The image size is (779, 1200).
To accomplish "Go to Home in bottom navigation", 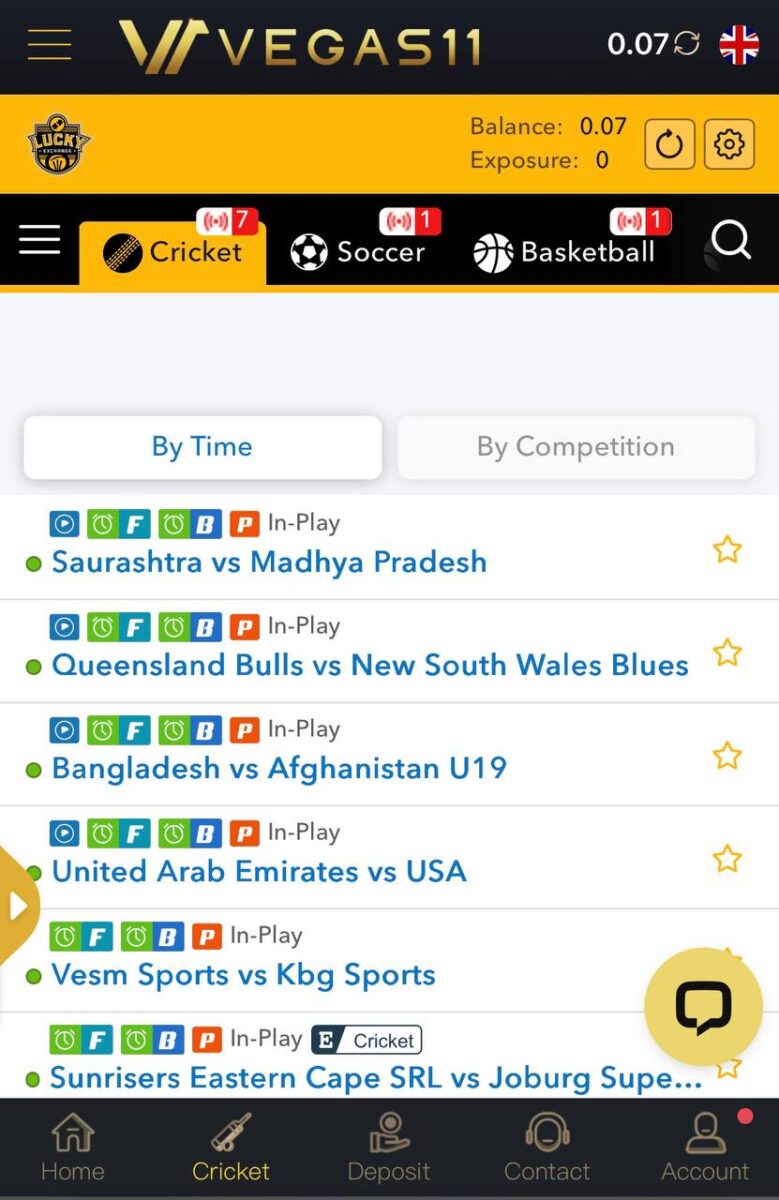I will 72,1150.
